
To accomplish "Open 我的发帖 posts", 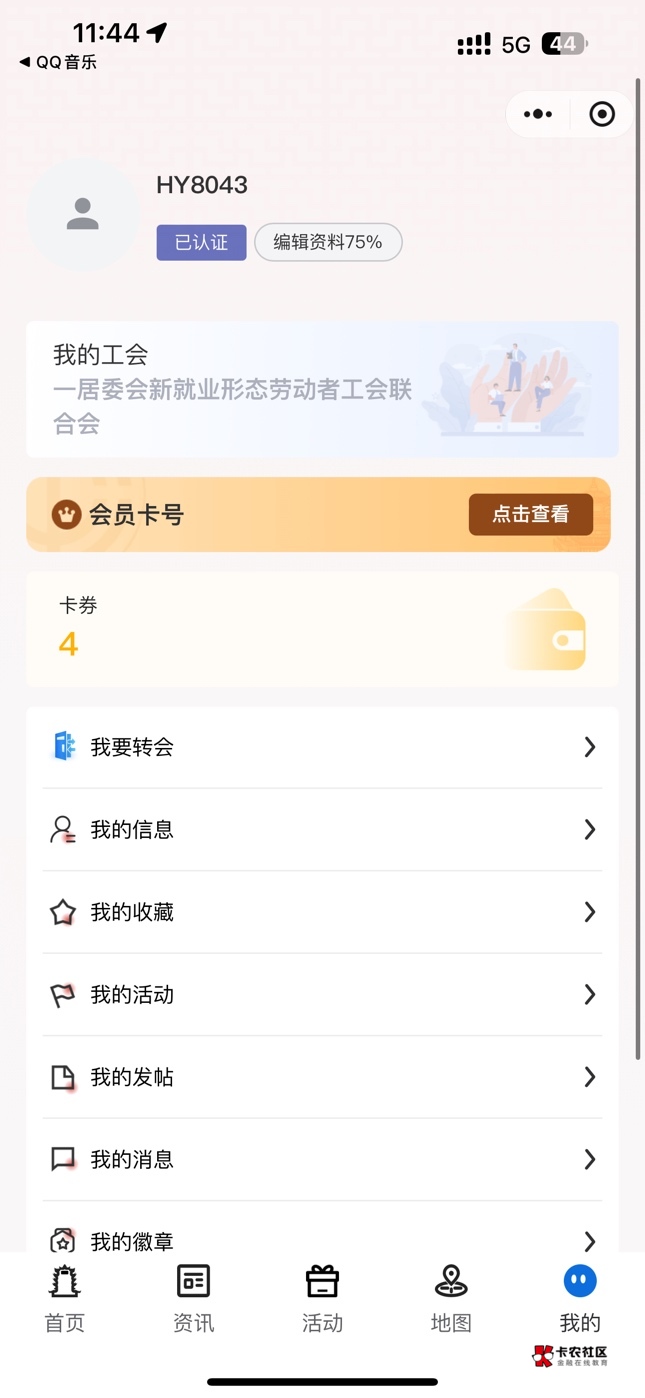I will pyautogui.click(x=322, y=1077).
